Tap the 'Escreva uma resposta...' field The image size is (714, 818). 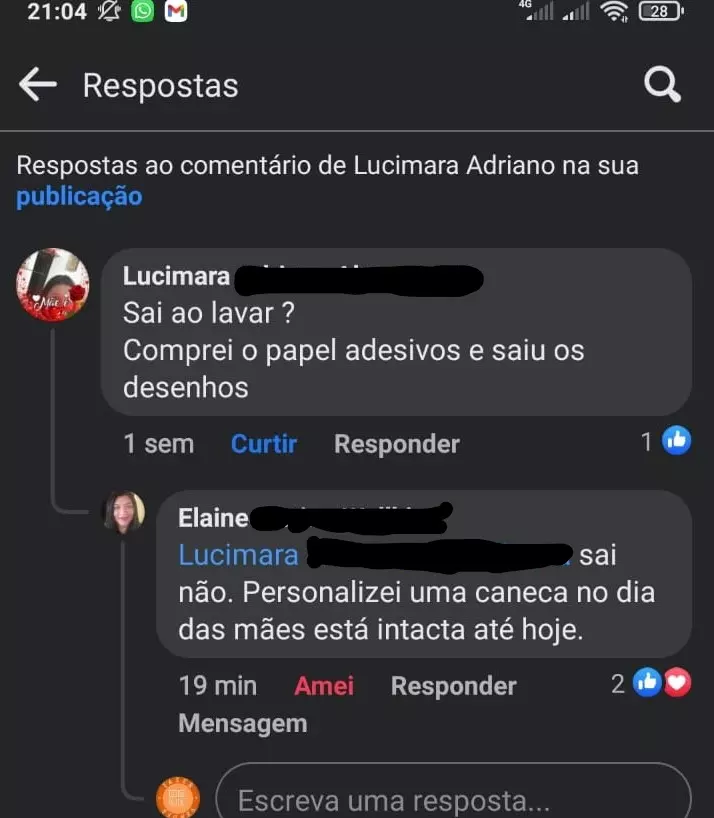click(x=452, y=800)
